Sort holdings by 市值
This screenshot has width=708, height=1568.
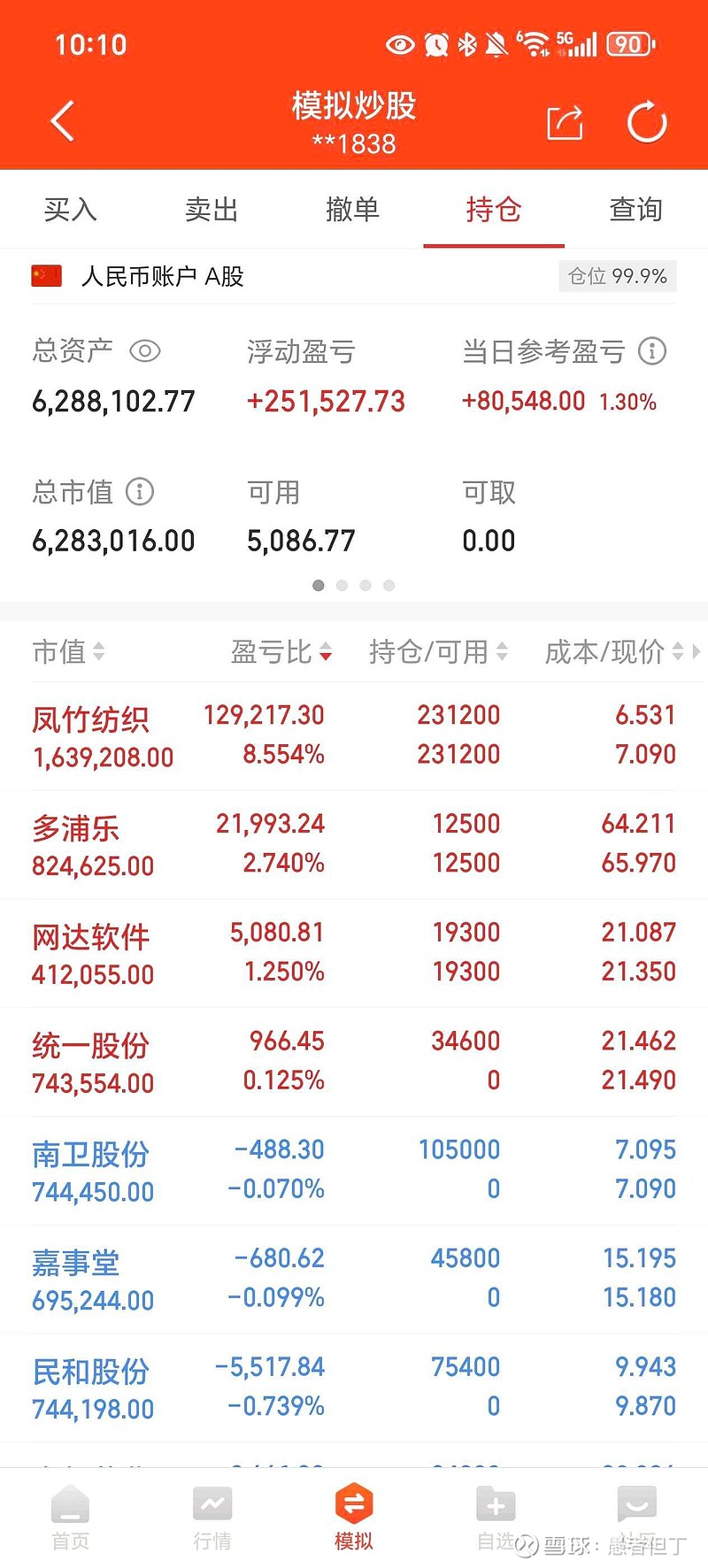coord(69,652)
